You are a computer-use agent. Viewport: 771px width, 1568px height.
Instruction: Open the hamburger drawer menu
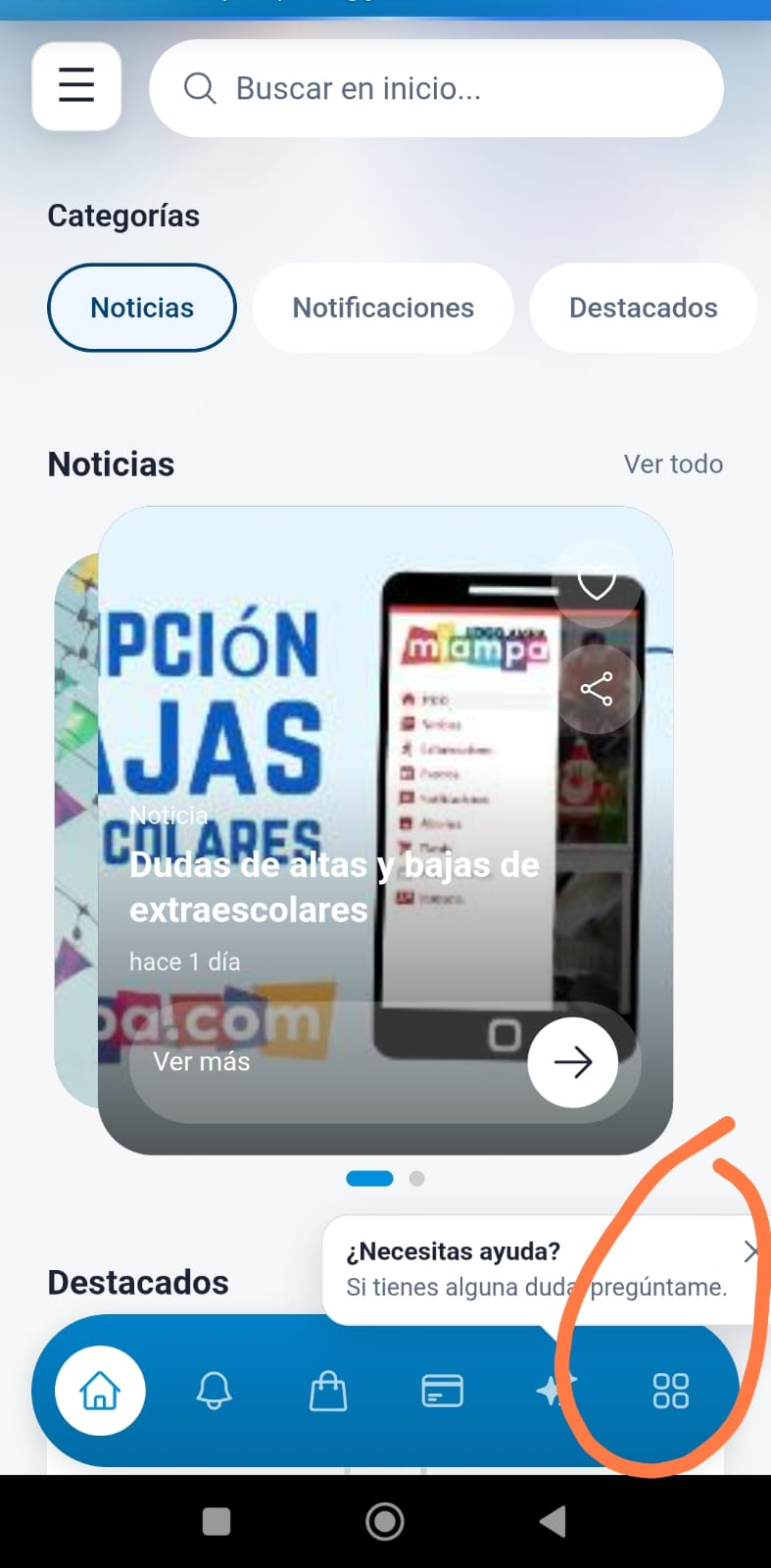[x=76, y=86]
